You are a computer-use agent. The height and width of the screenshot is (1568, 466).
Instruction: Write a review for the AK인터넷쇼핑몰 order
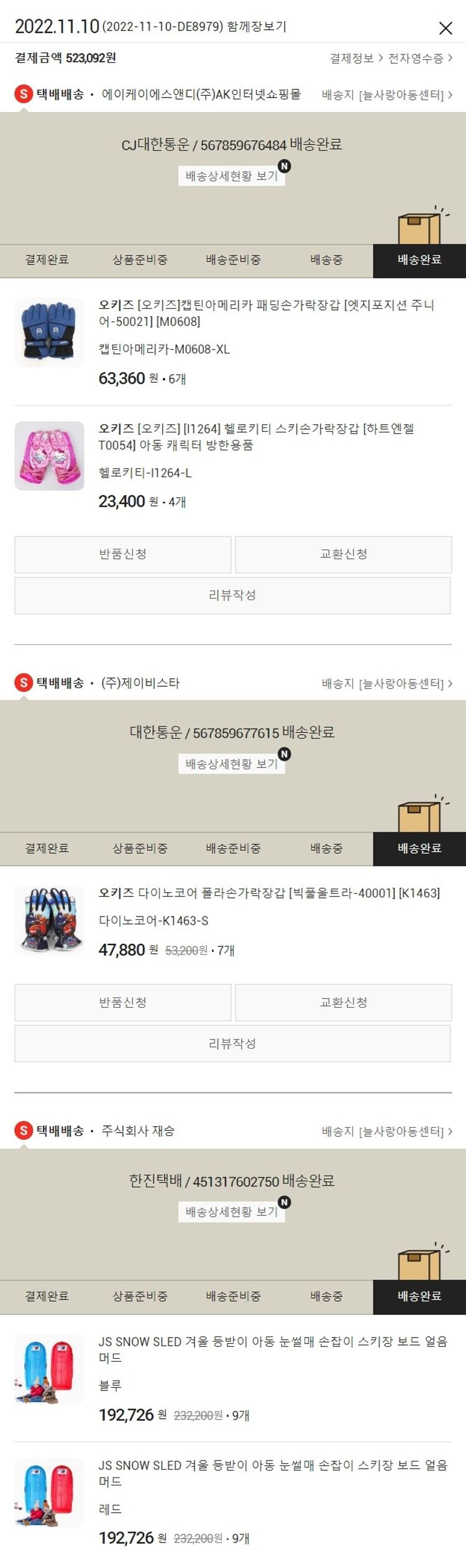tap(232, 595)
